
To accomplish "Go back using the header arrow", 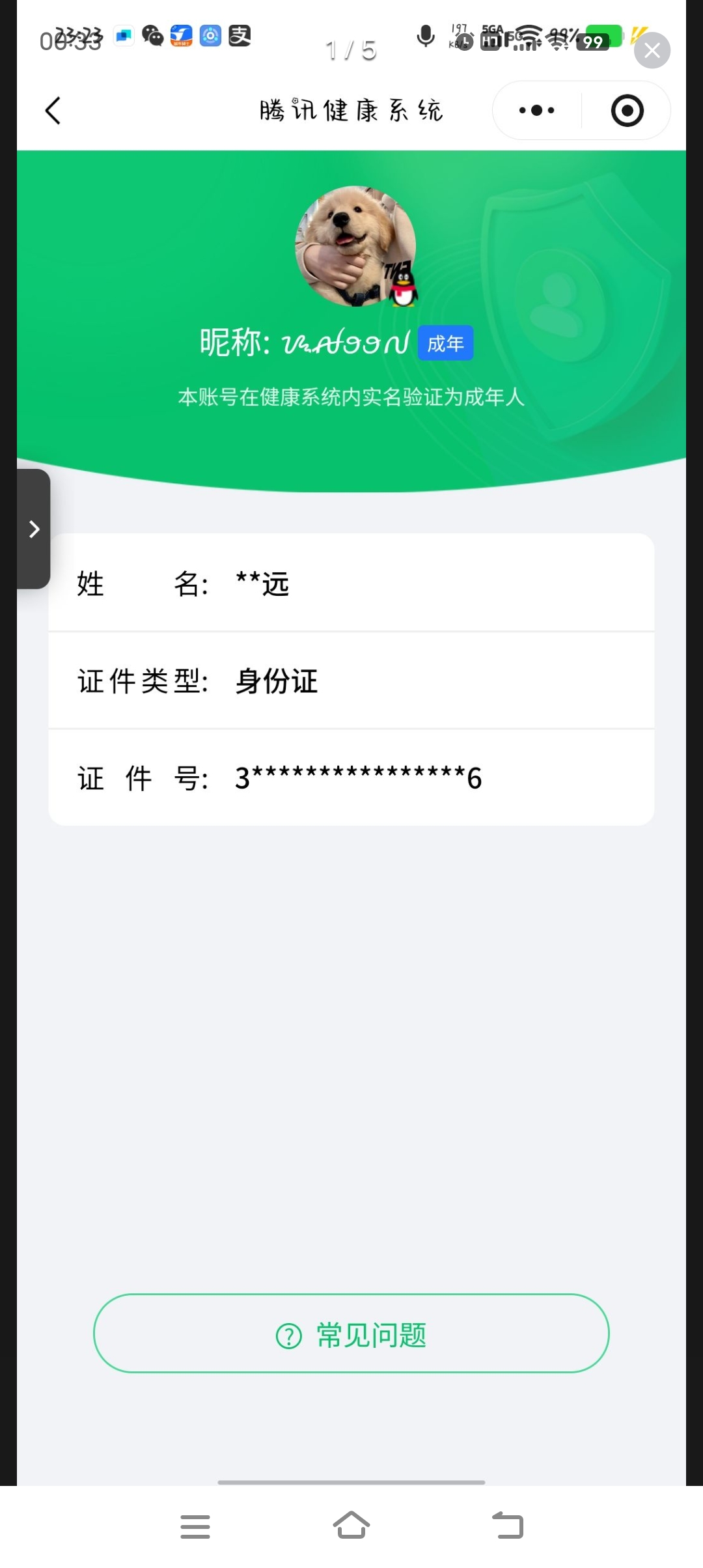I will click(x=53, y=111).
